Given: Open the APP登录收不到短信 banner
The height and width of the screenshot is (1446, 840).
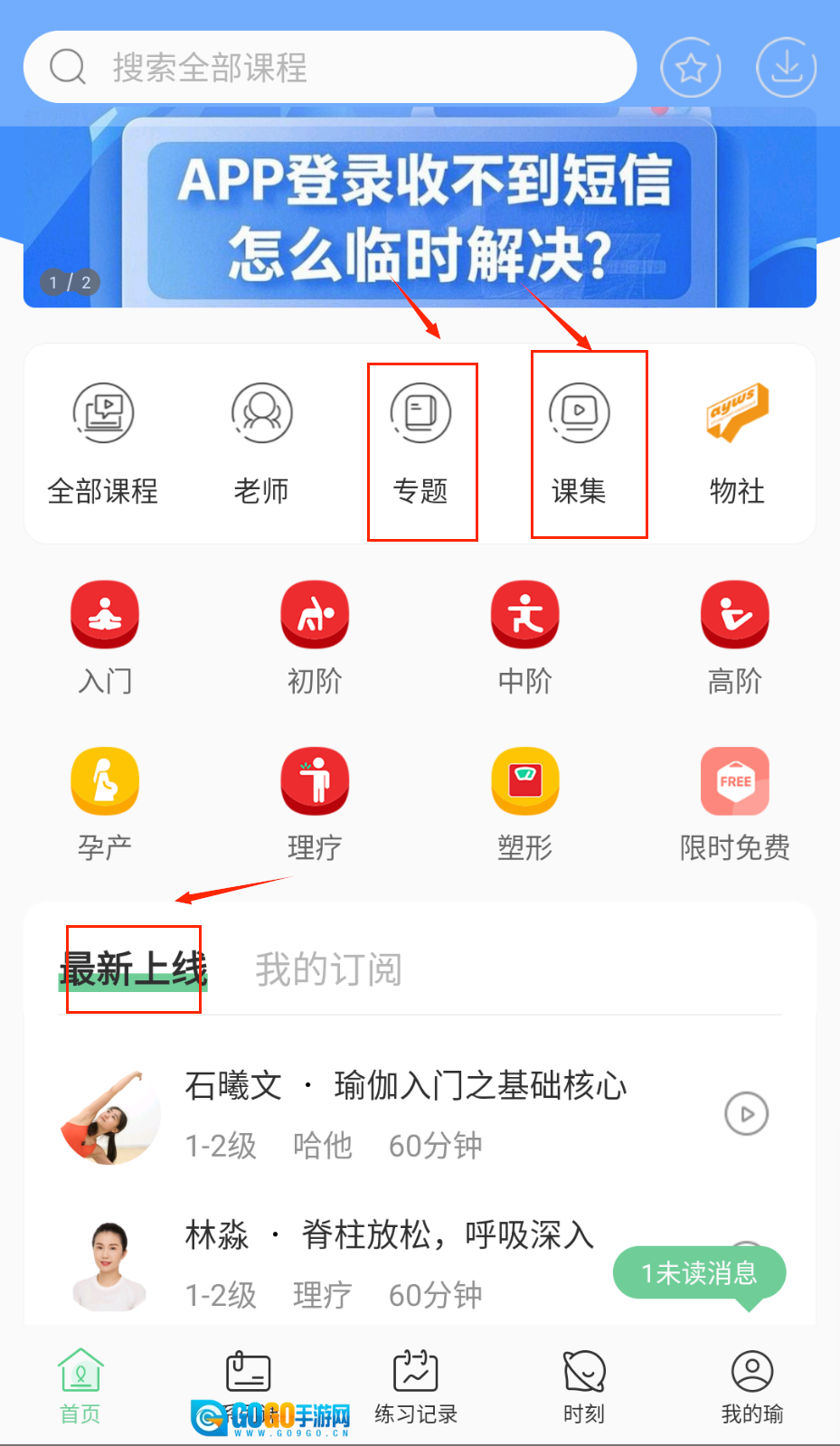Looking at the screenshot, I should click(x=420, y=217).
